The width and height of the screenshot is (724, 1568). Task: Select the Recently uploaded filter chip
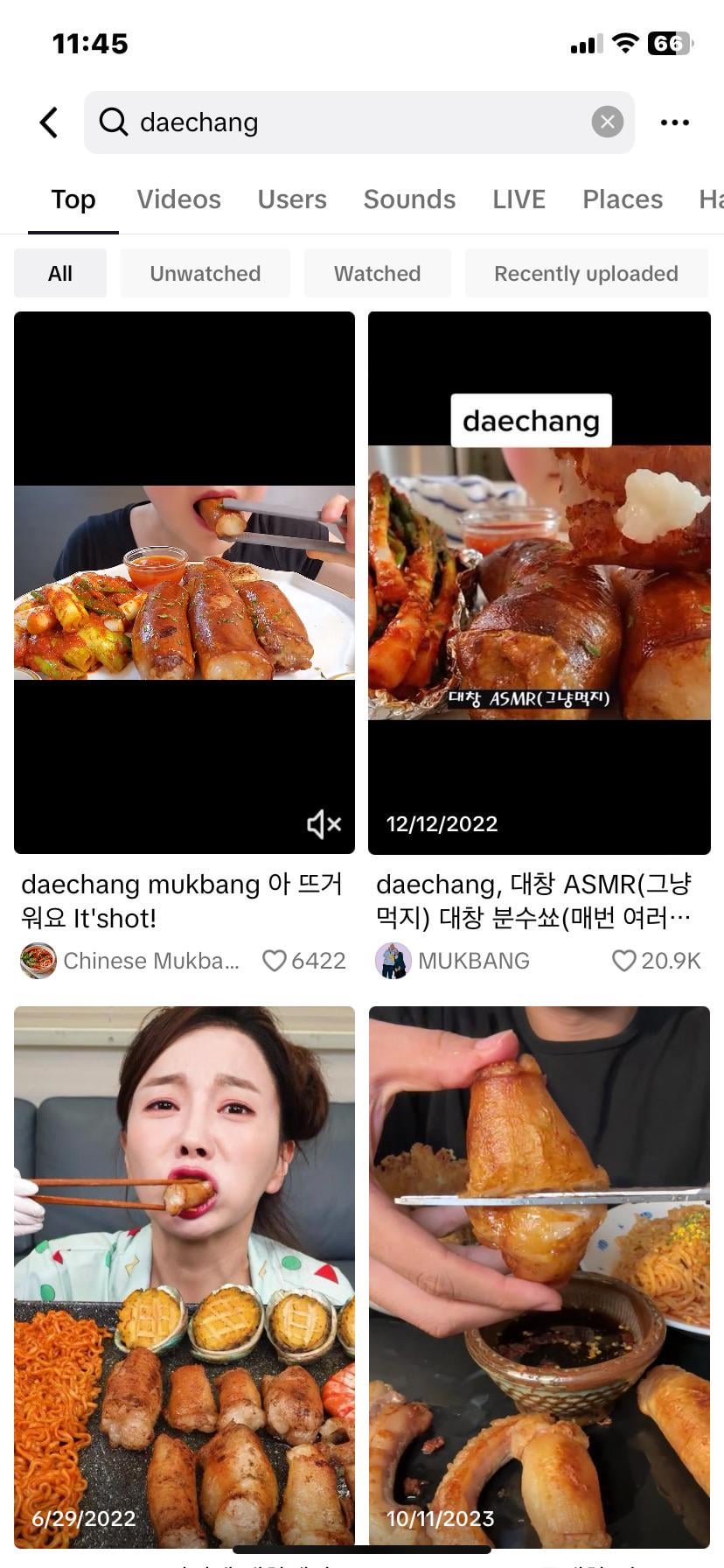[x=586, y=273]
